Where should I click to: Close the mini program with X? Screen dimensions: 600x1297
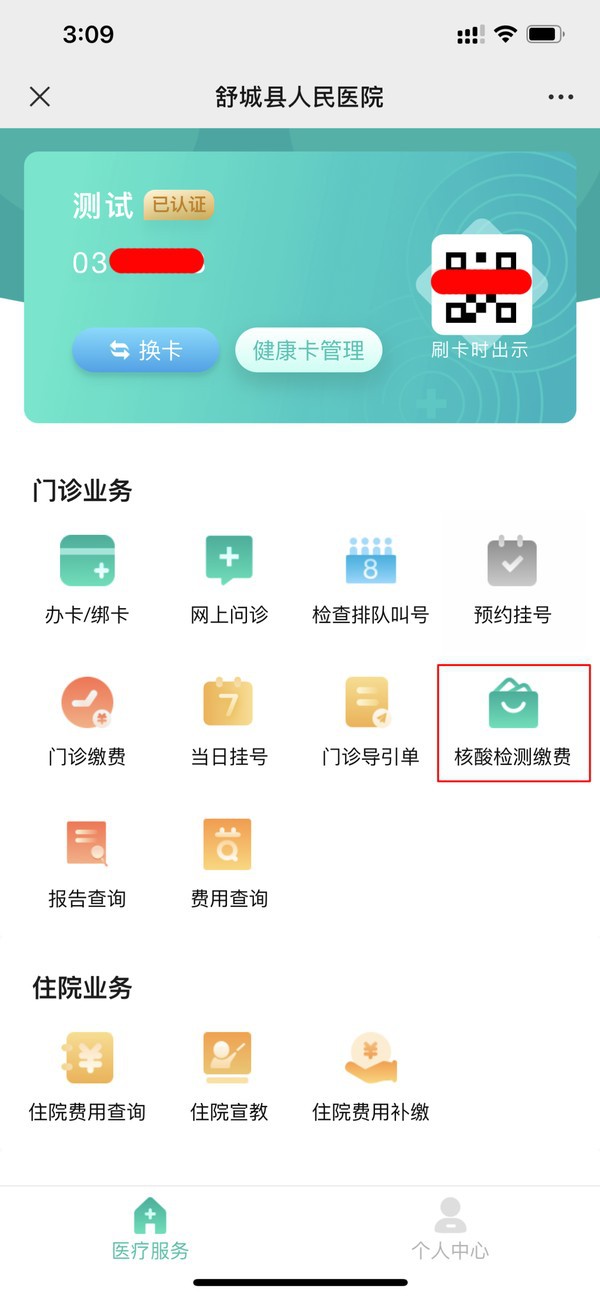[x=40, y=97]
